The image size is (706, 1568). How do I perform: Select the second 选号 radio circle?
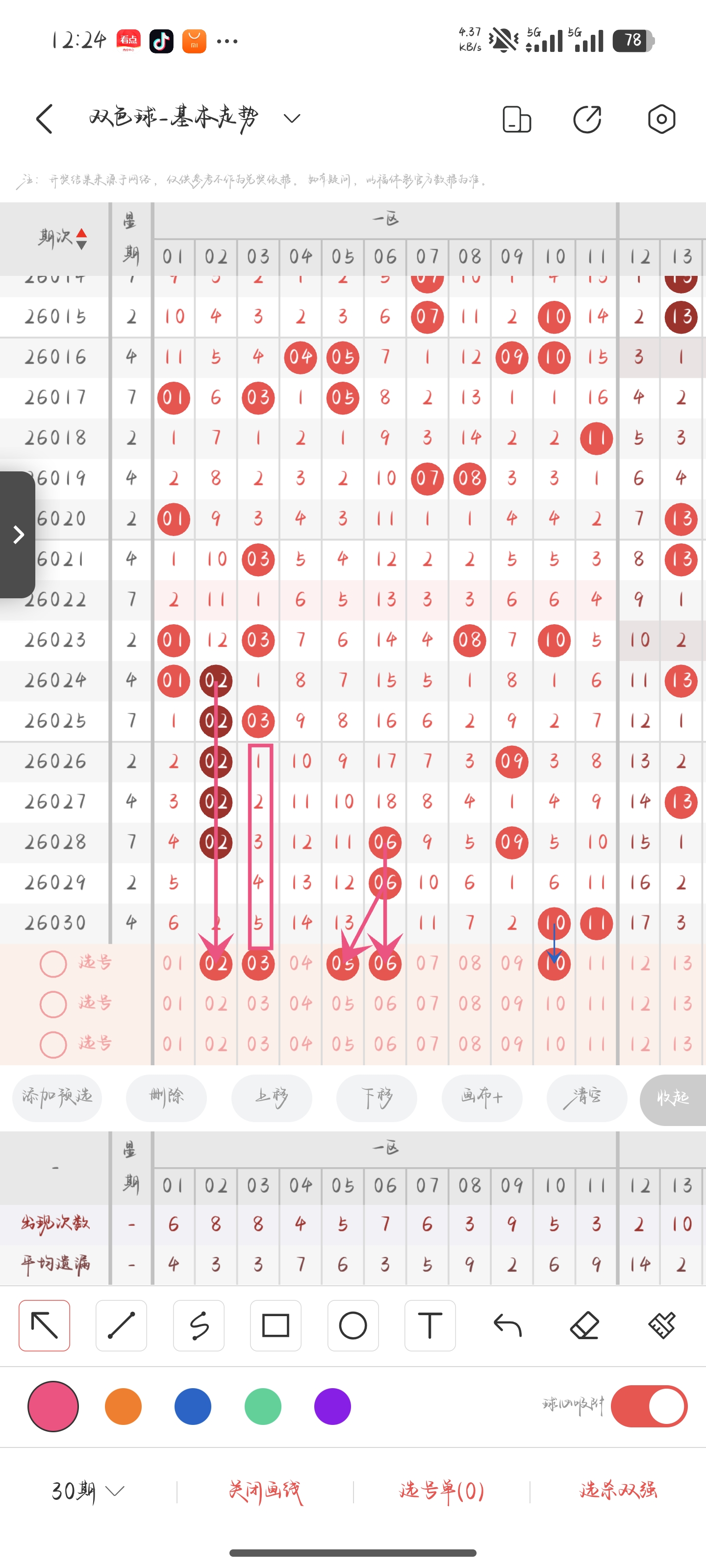tap(53, 1004)
